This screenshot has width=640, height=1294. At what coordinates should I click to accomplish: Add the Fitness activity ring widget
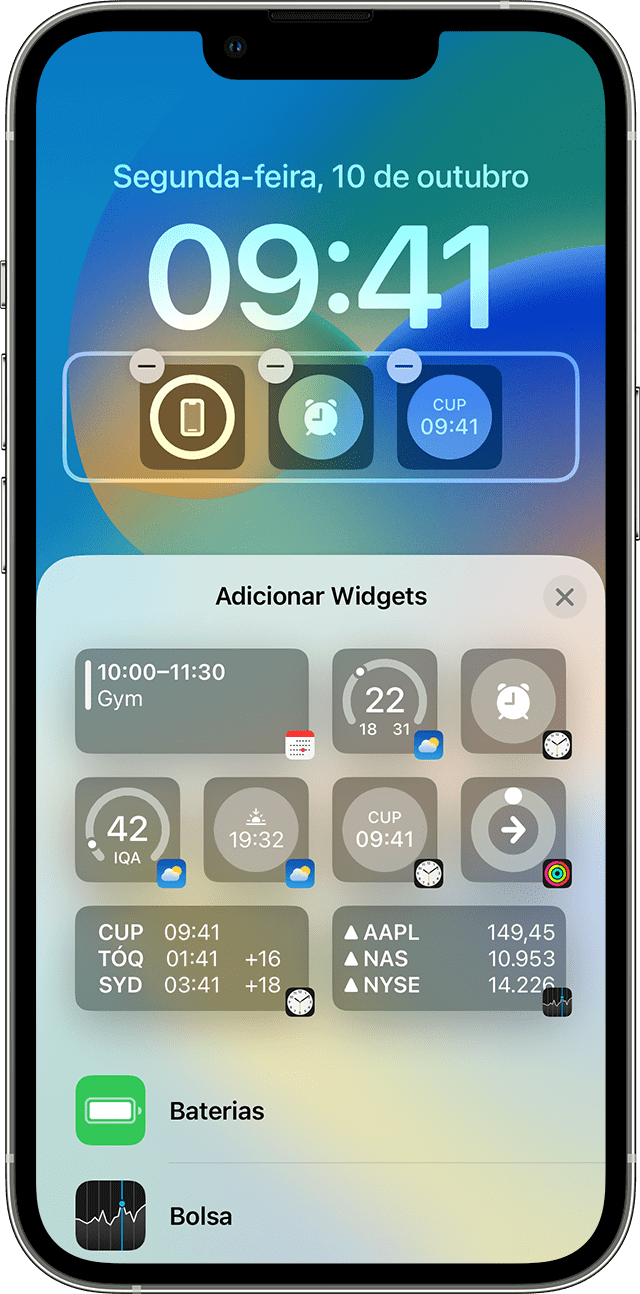coord(513,829)
